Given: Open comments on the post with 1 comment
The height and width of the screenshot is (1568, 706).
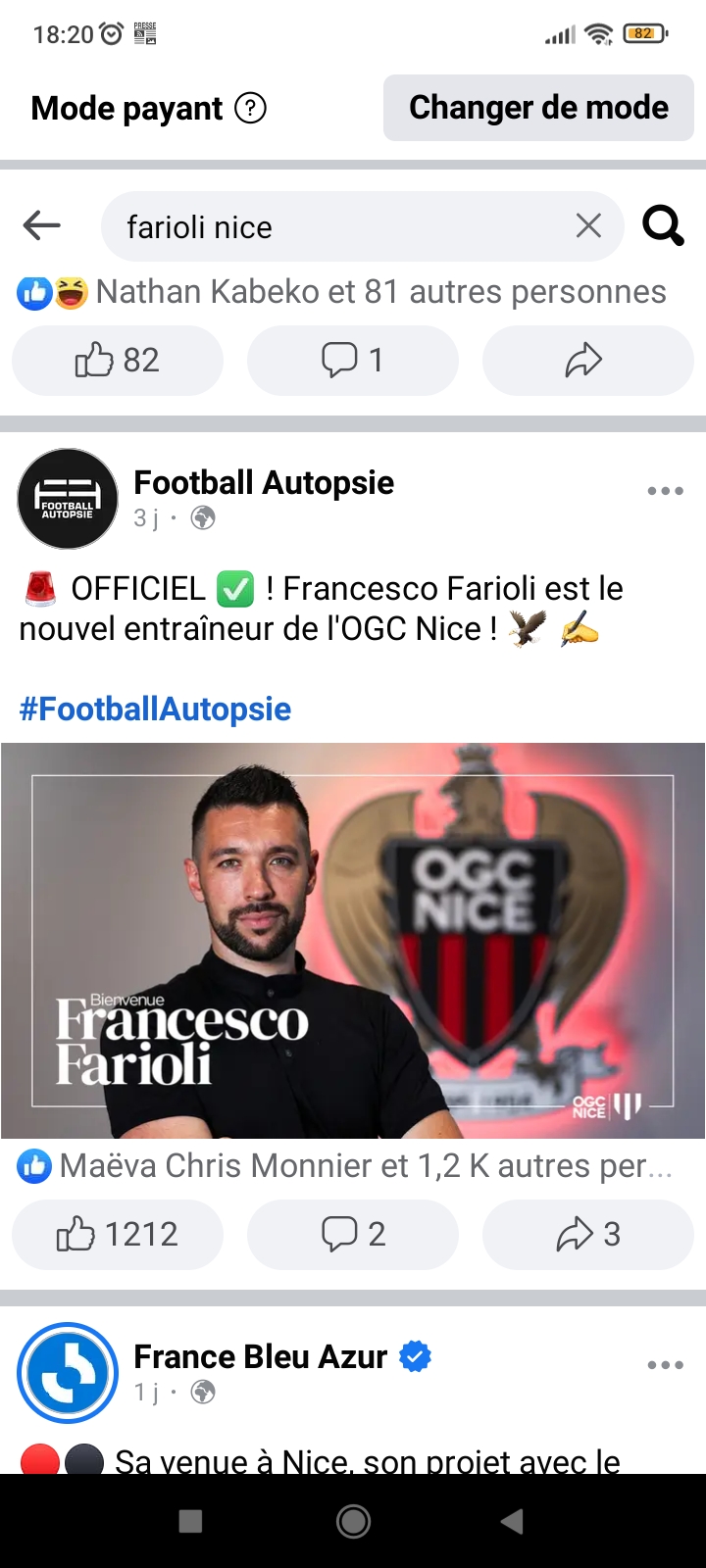Looking at the screenshot, I should pos(353,361).
